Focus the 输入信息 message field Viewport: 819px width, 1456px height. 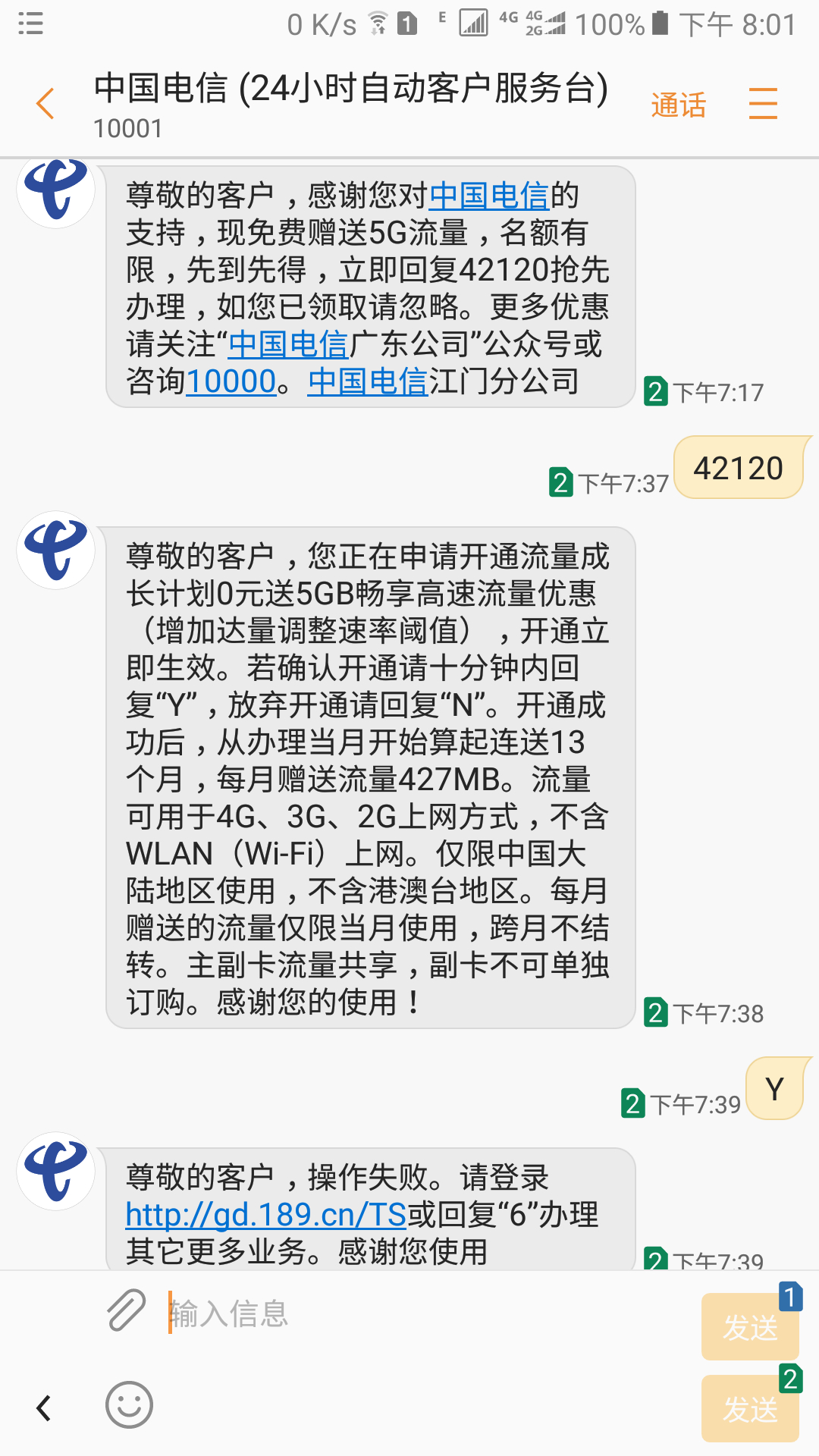[425, 1313]
